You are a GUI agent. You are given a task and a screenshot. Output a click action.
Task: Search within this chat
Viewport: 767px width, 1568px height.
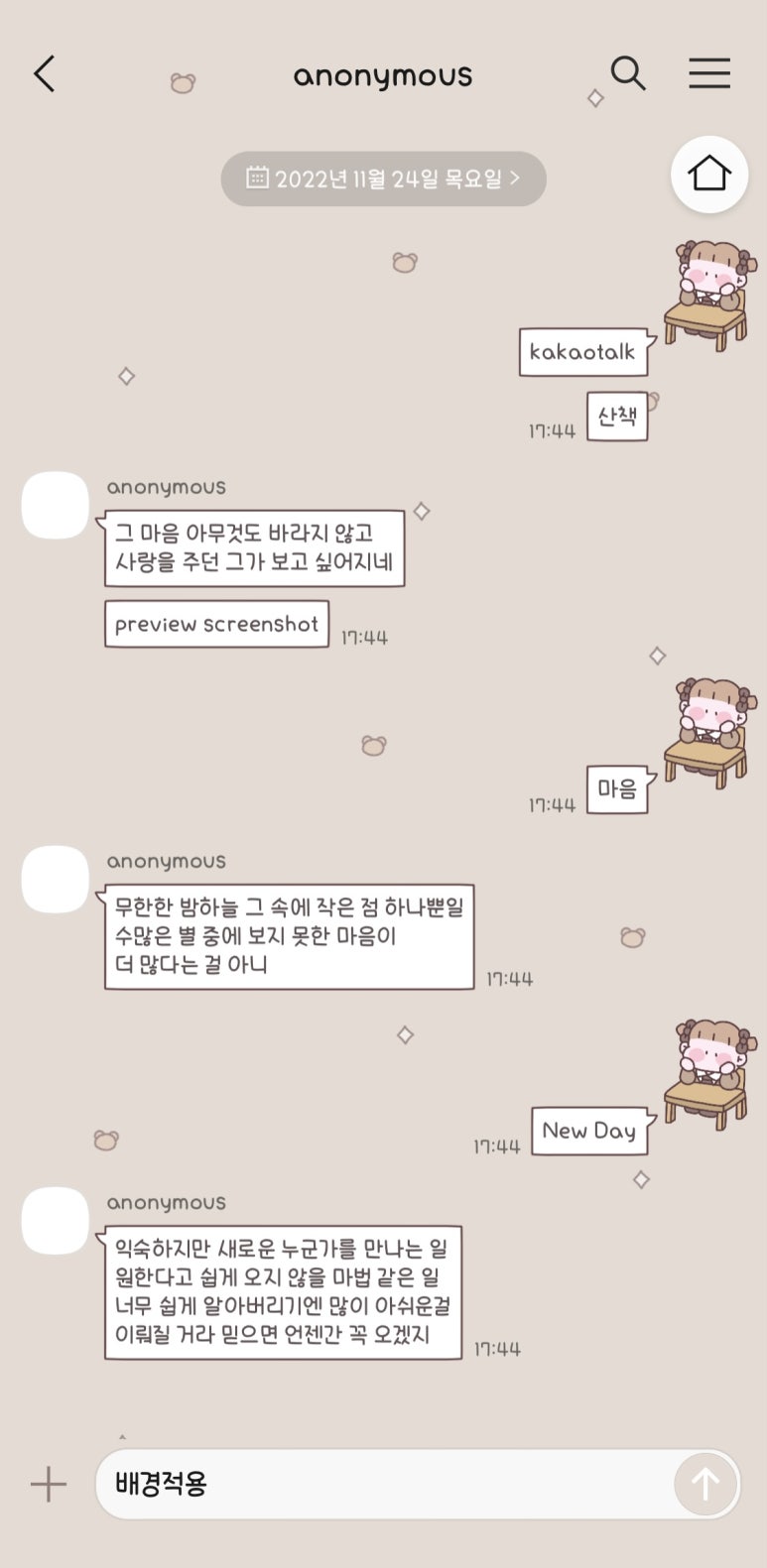628,73
